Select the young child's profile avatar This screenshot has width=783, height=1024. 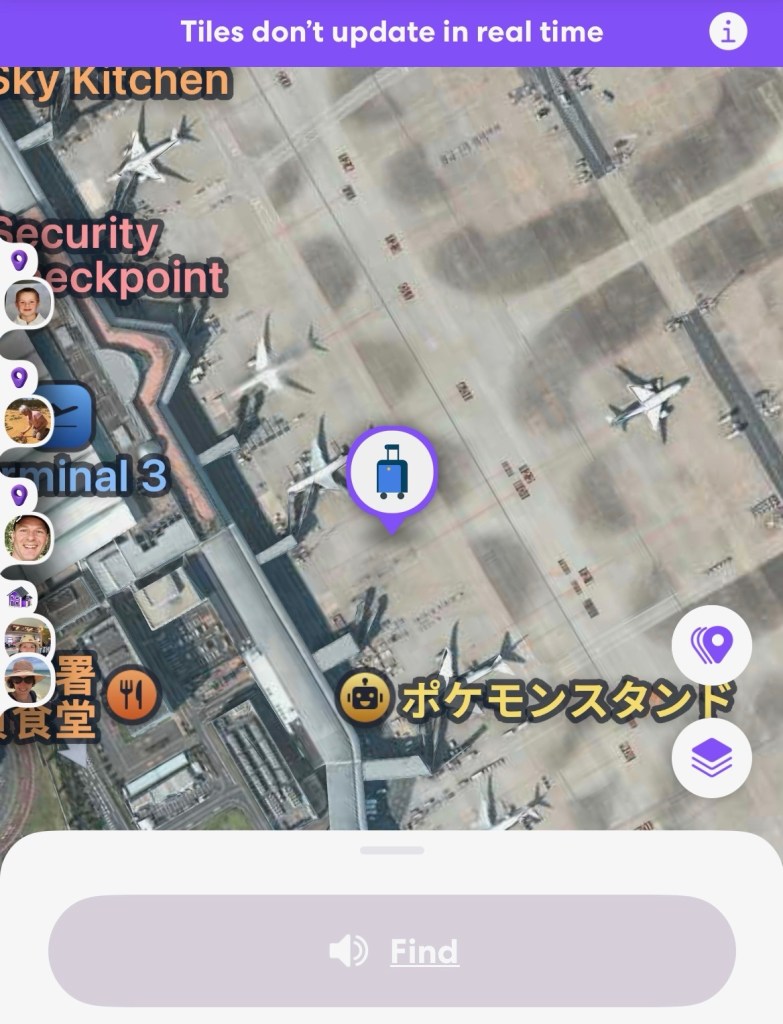(27, 302)
